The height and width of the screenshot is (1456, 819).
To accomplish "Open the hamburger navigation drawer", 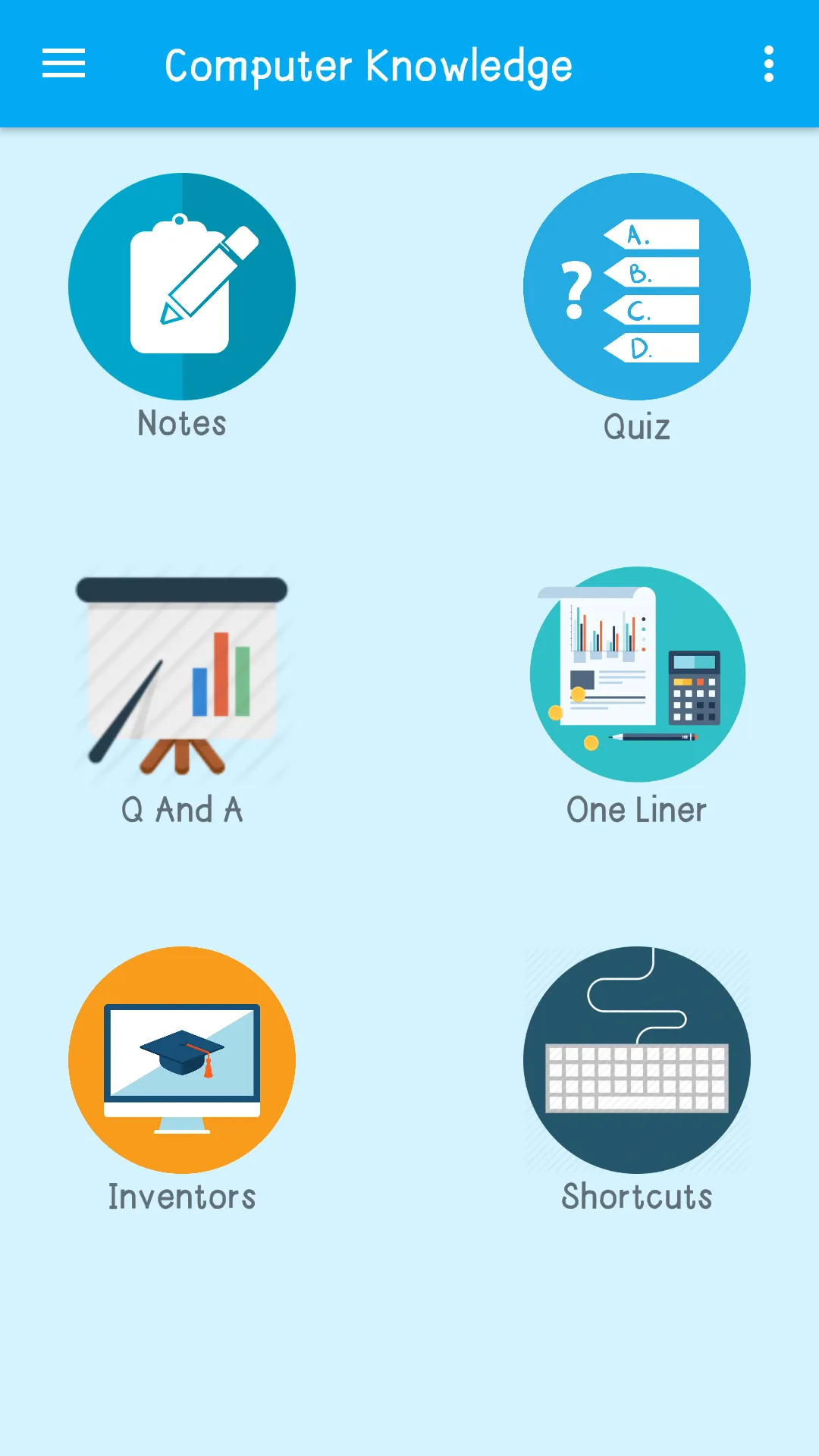I will [x=64, y=64].
